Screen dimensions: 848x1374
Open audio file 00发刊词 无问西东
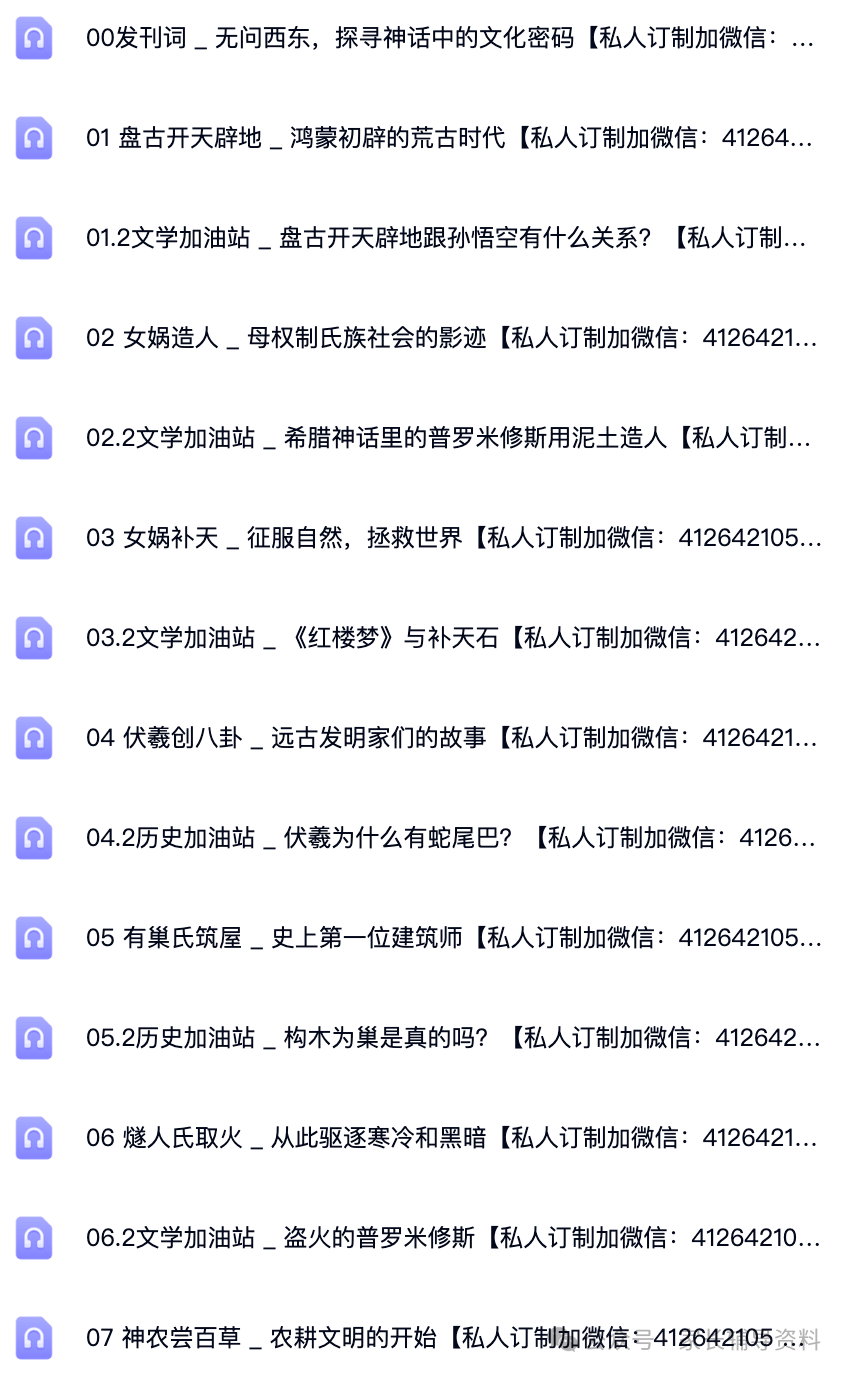pyautogui.click(x=424, y=39)
